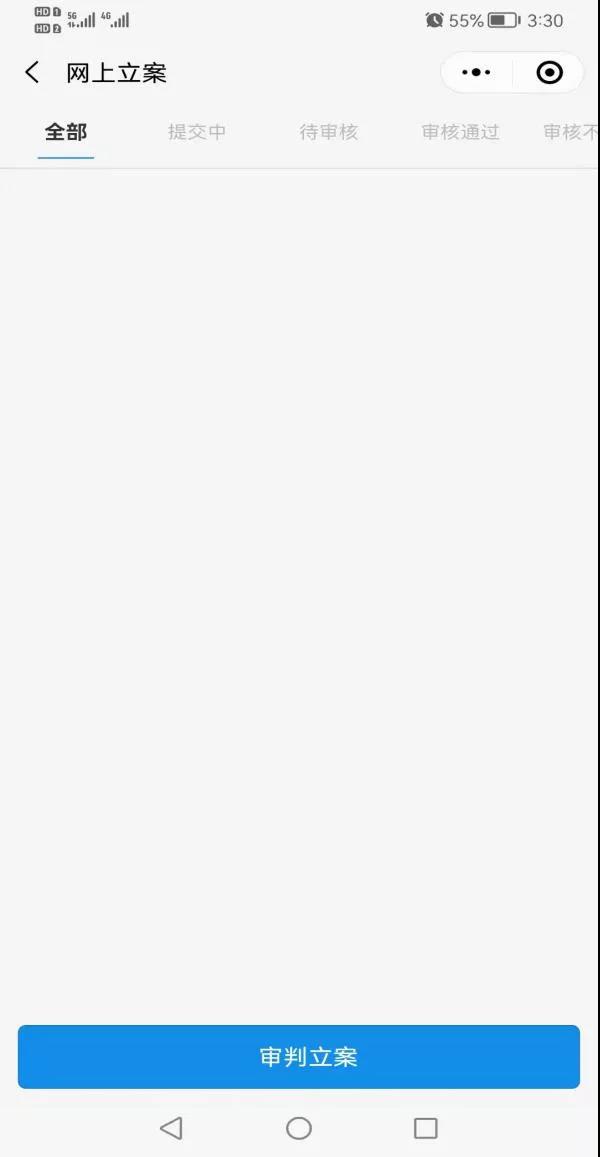The width and height of the screenshot is (600, 1157).
Task: Close the mini program via target icon
Action: click(x=549, y=72)
